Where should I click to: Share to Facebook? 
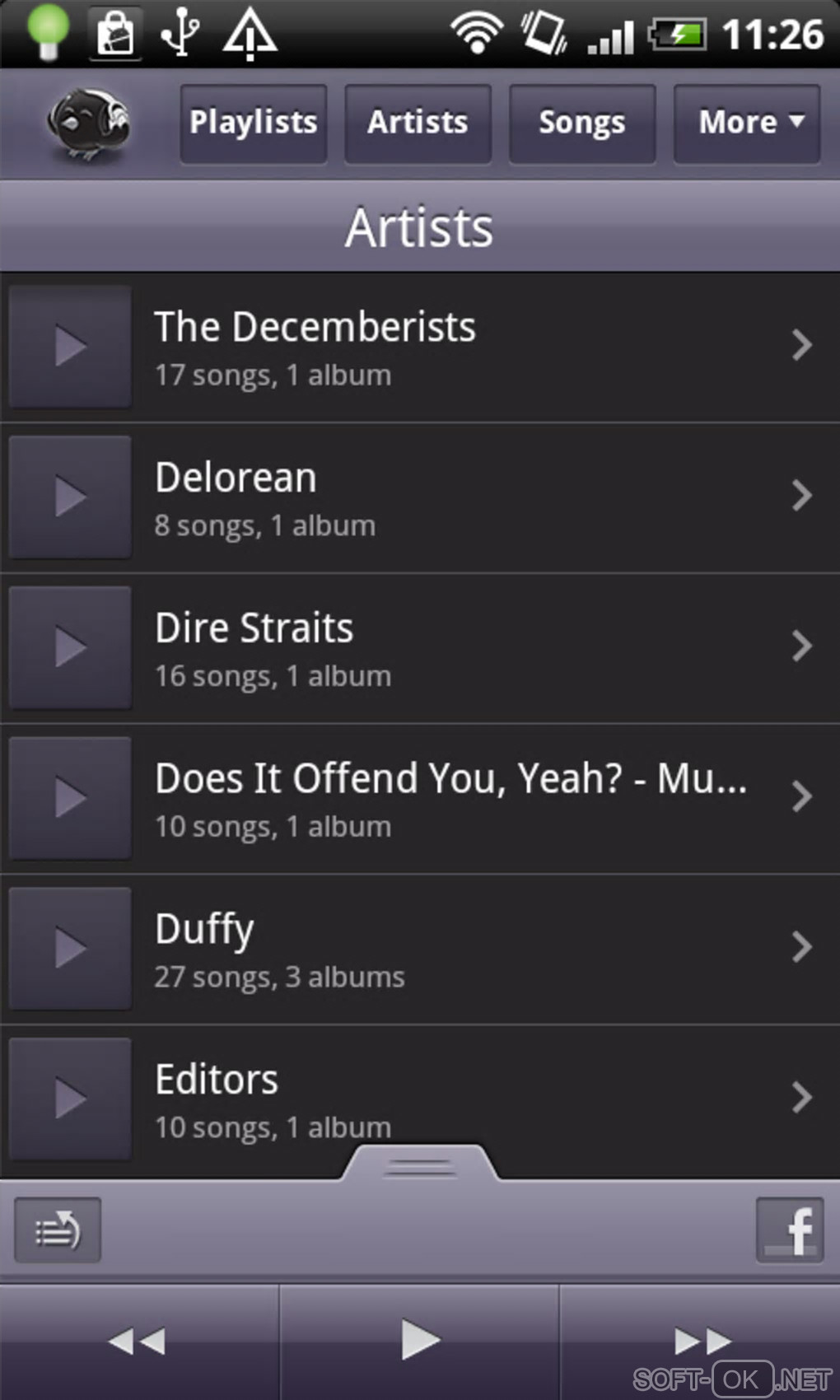[790, 1230]
